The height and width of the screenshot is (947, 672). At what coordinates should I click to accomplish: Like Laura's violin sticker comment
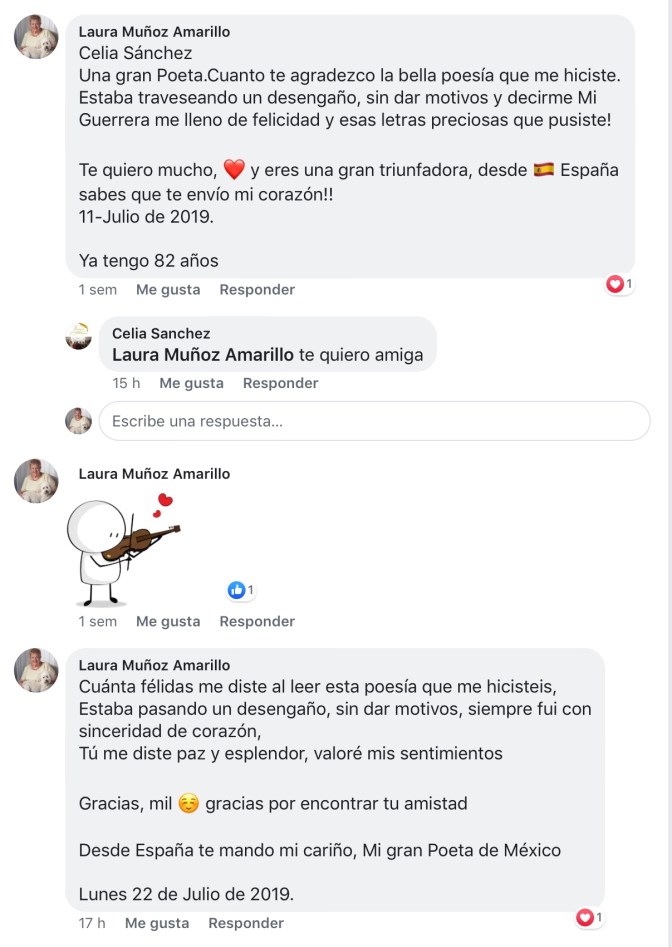click(x=168, y=621)
